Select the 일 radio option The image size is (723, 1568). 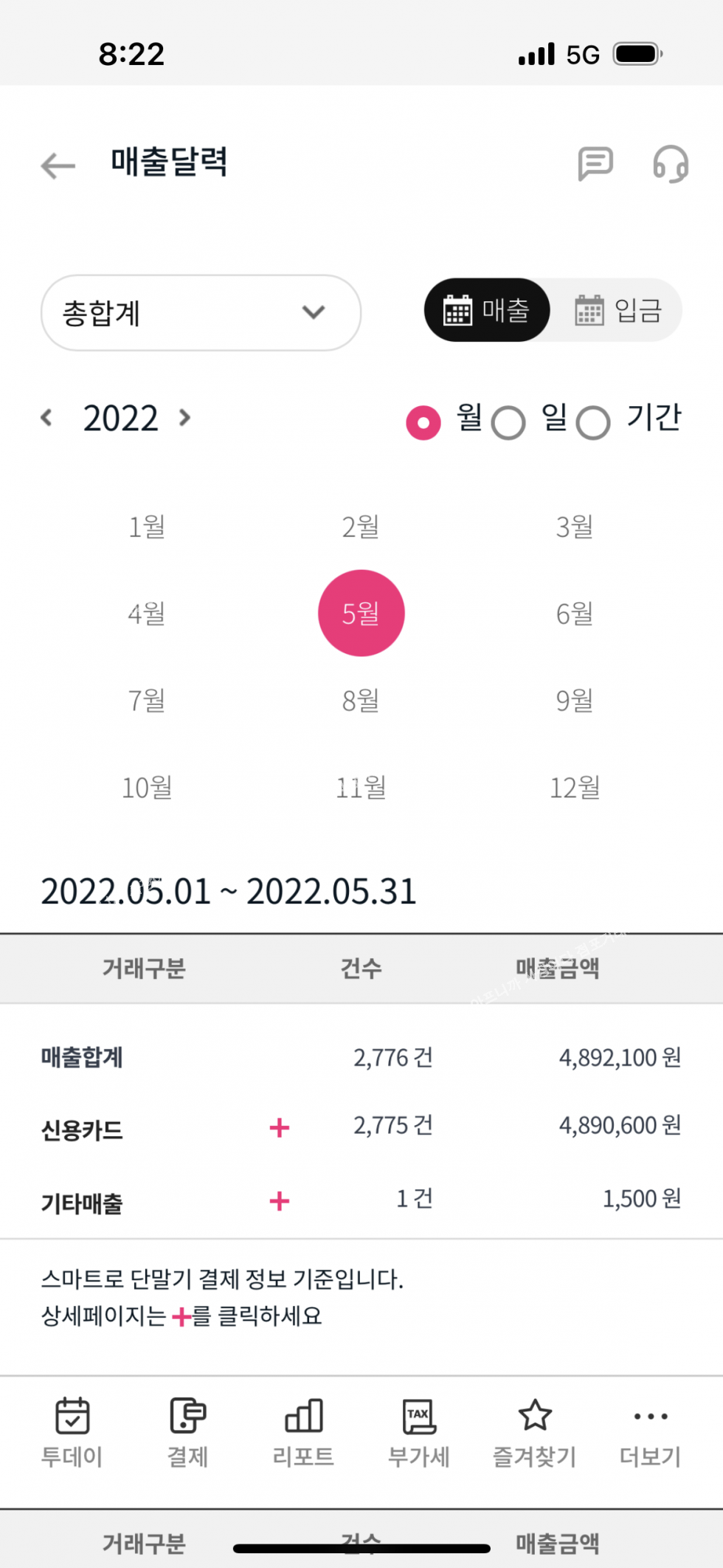click(509, 423)
